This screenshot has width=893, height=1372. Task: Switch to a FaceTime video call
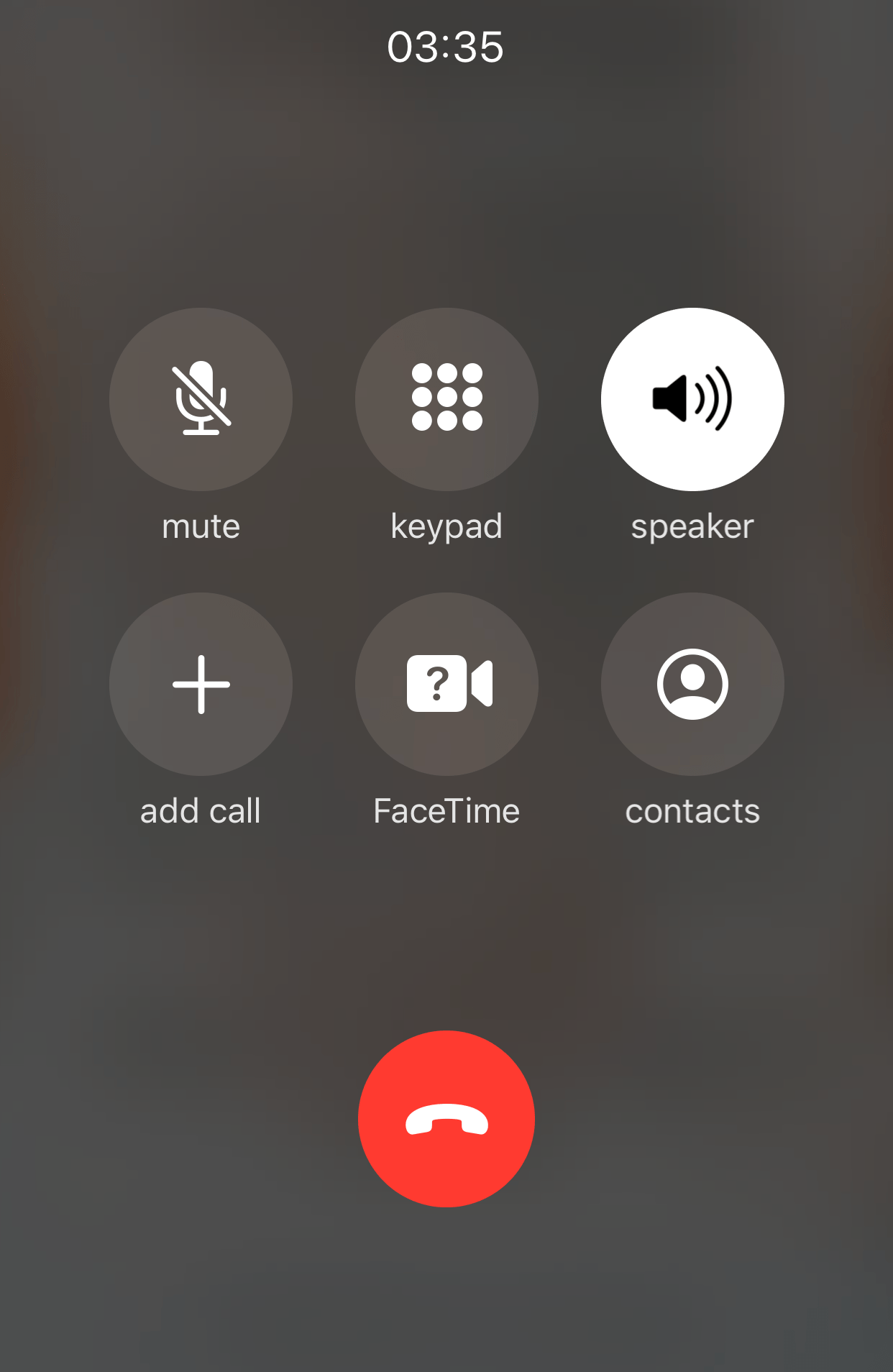[x=446, y=684]
